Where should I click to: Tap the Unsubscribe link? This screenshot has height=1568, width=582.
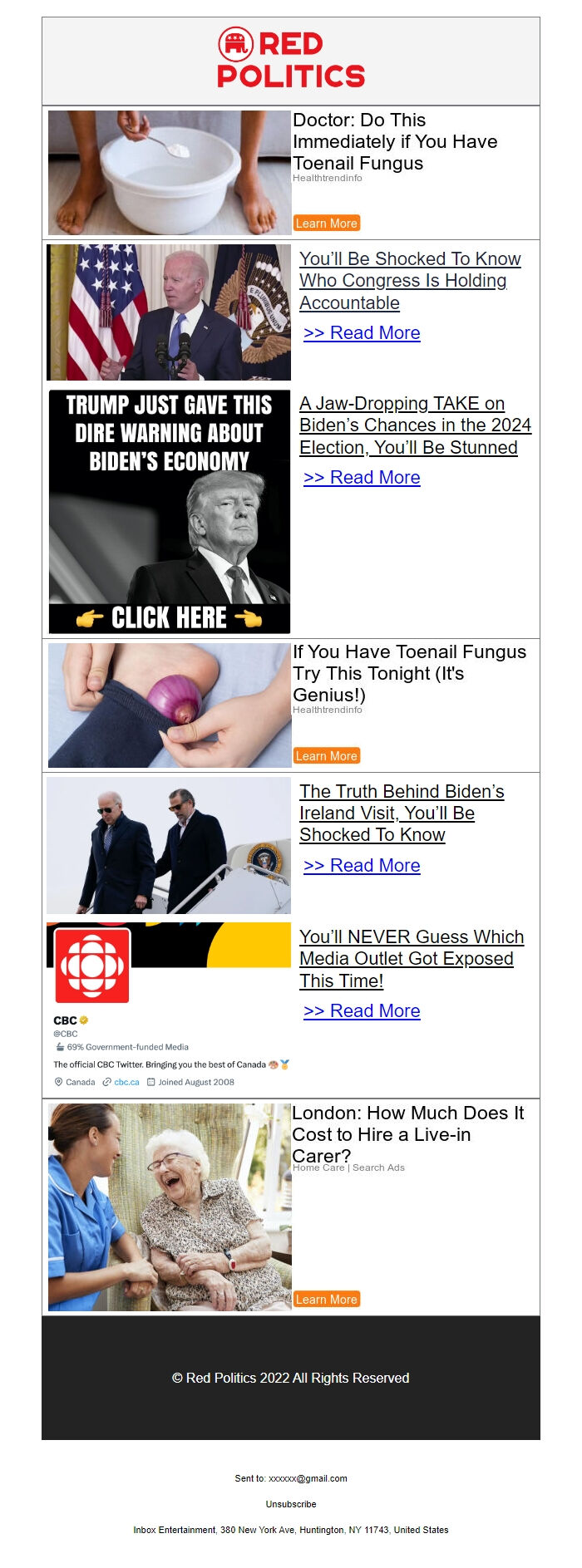(x=291, y=1504)
